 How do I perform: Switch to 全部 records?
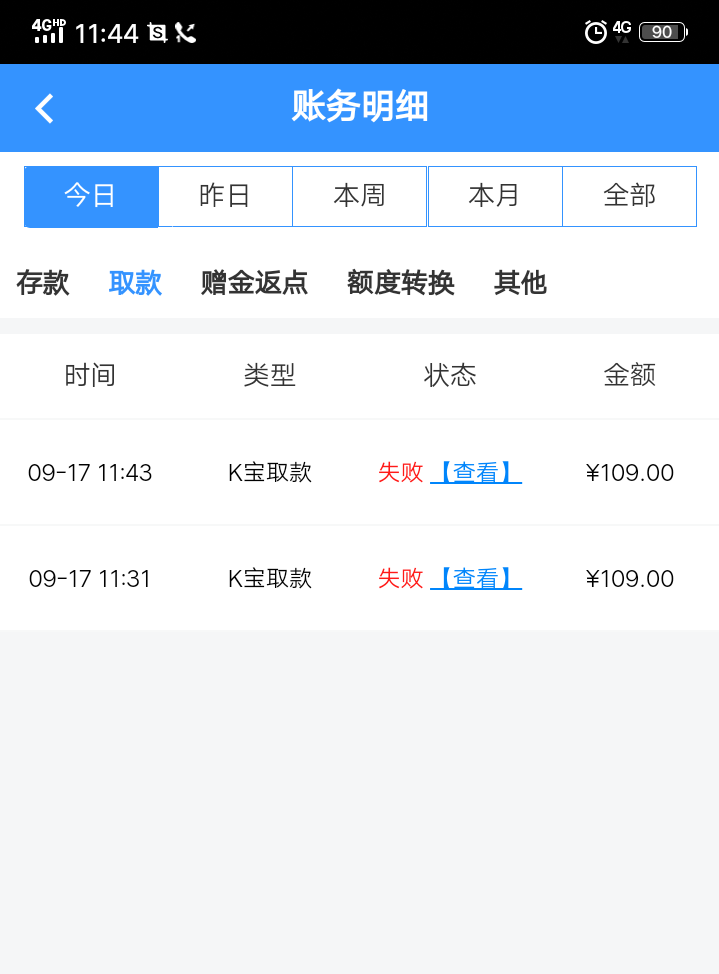pos(629,196)
